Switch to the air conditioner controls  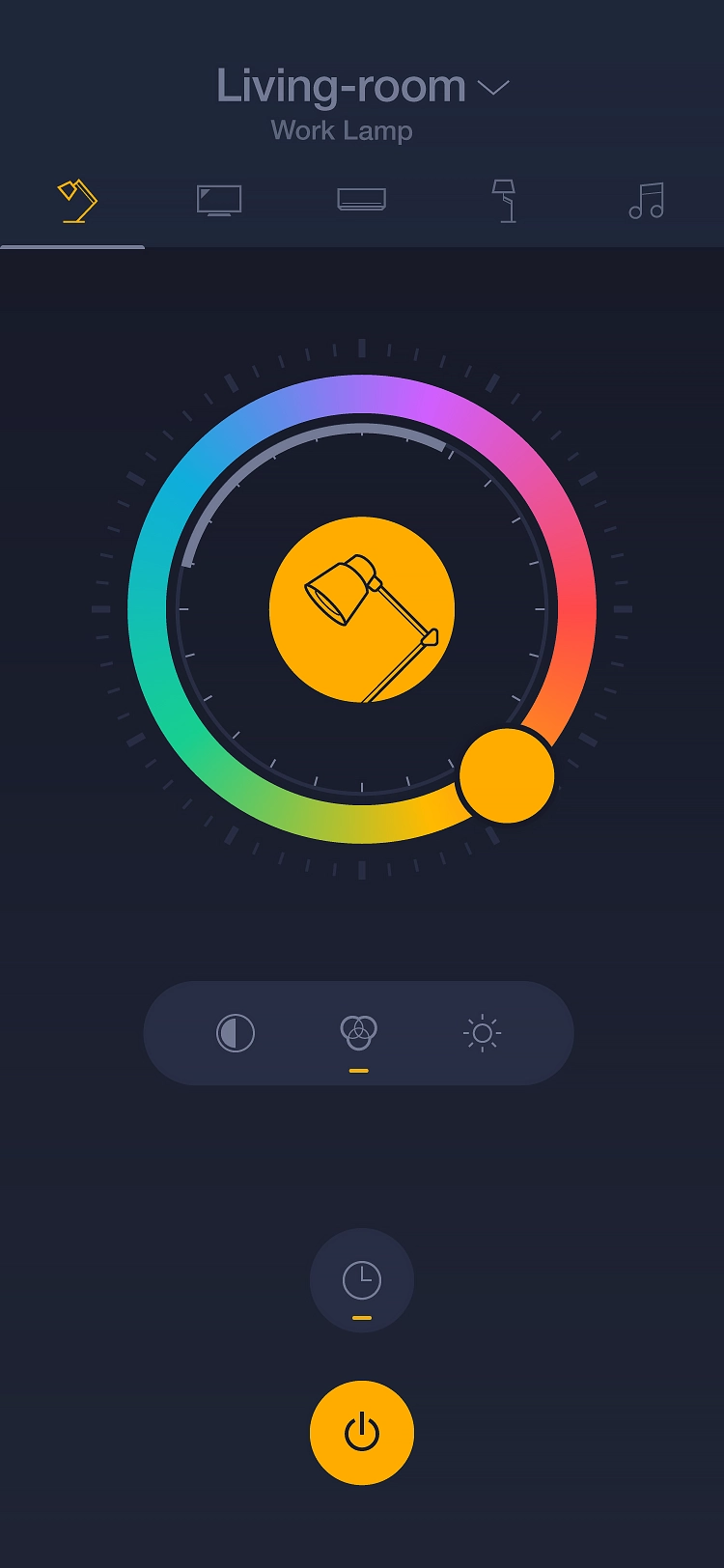tap(362, 198)
